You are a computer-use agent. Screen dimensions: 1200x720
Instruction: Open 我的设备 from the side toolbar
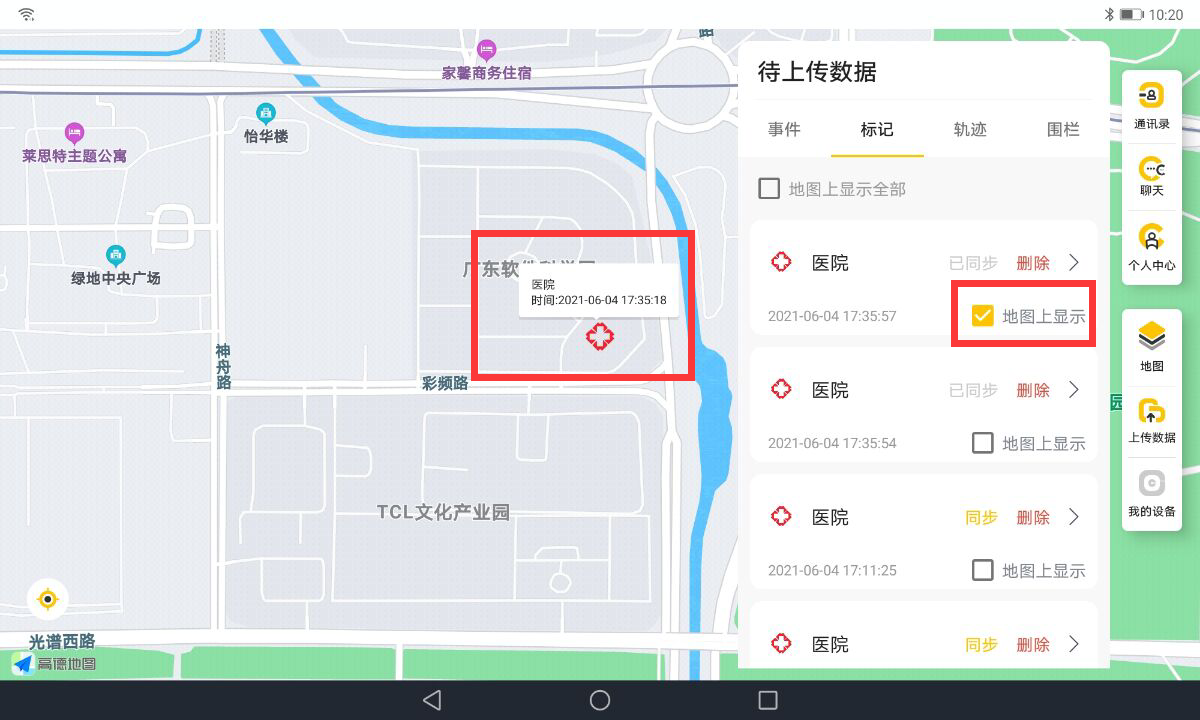(1151, 493)
